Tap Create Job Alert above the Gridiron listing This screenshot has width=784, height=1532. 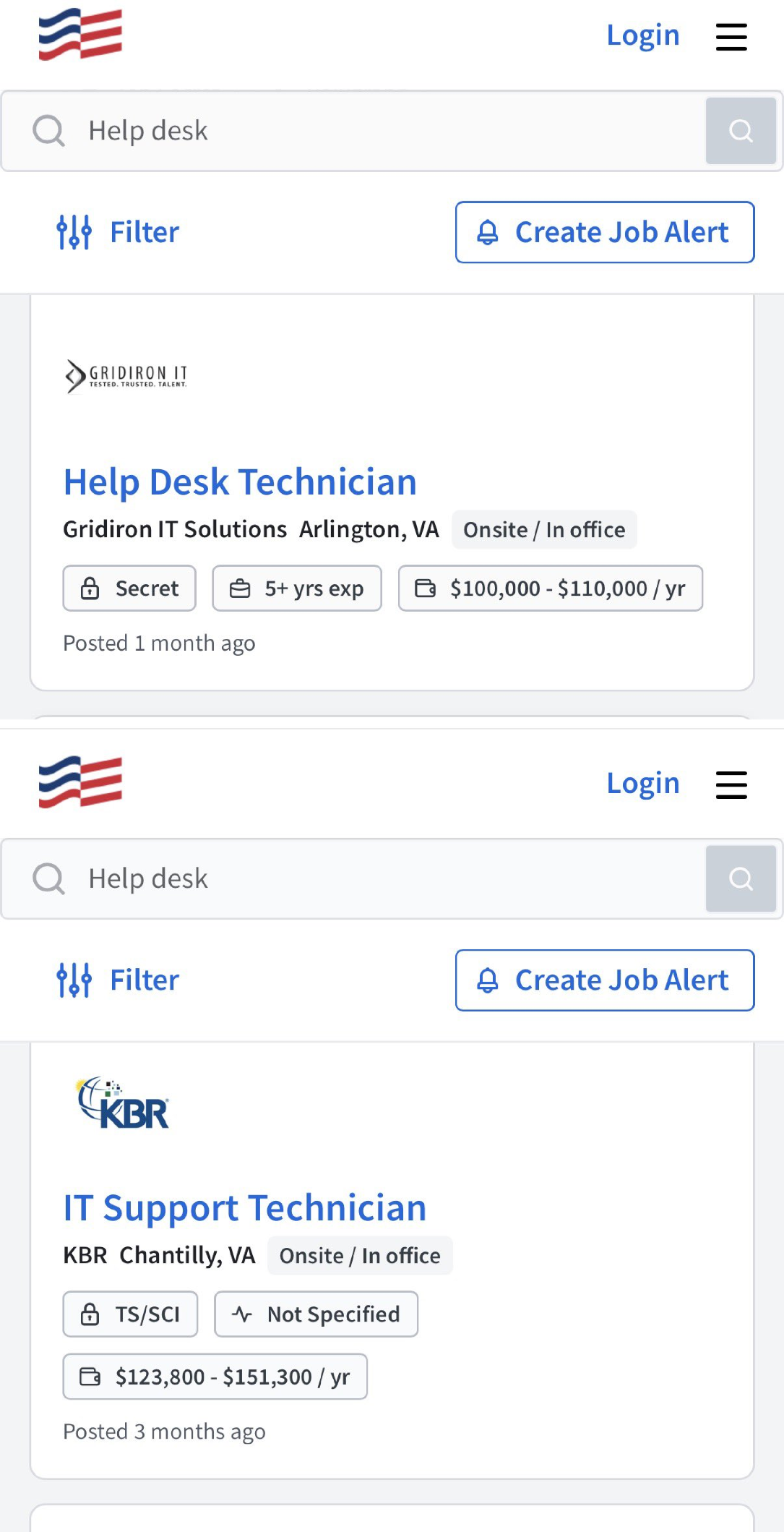tap(605, 232)
